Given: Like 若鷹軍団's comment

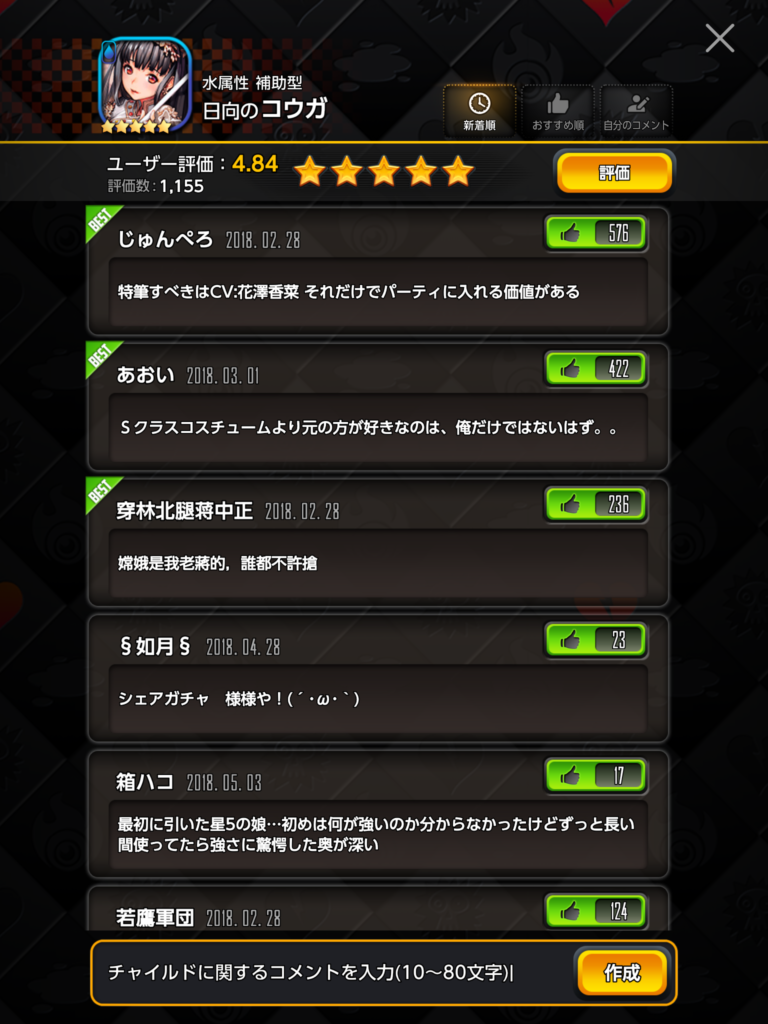Looking at the screenshot, I should 596,911.
